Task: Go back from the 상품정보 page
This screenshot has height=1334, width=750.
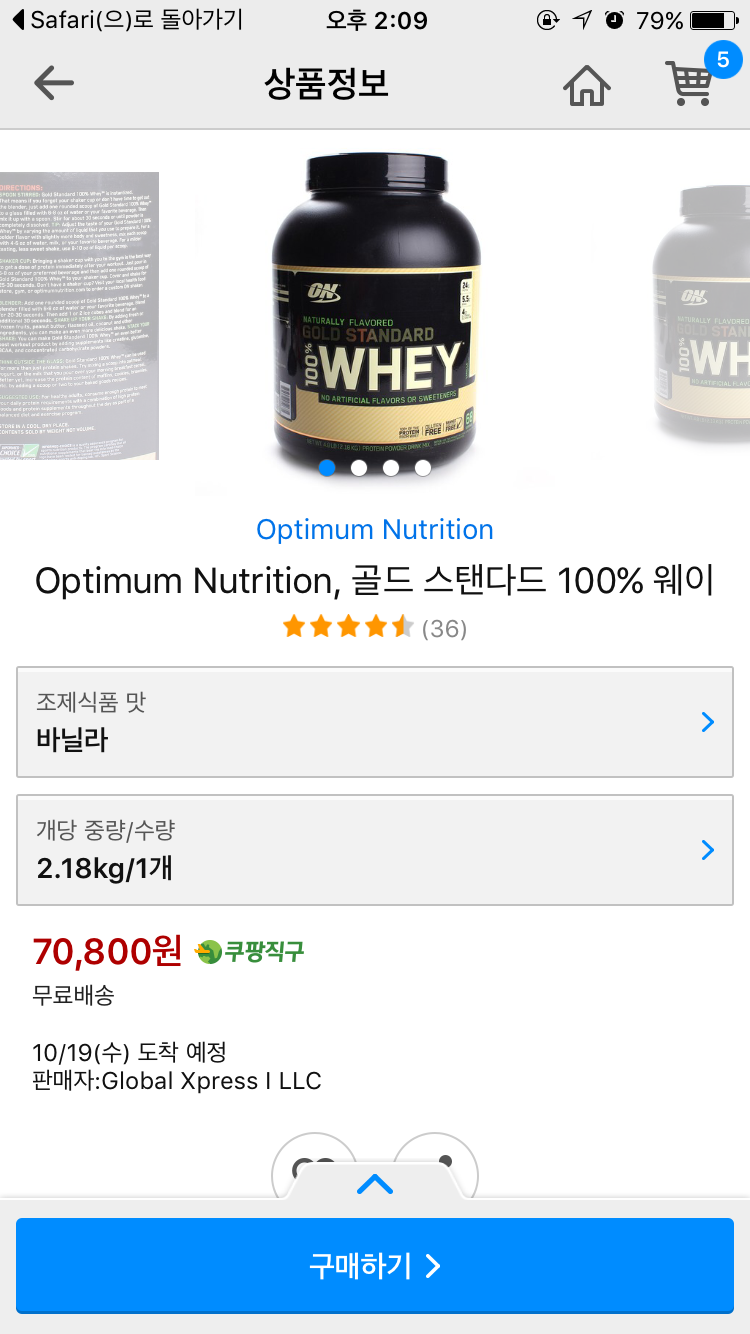Action: 54,84
